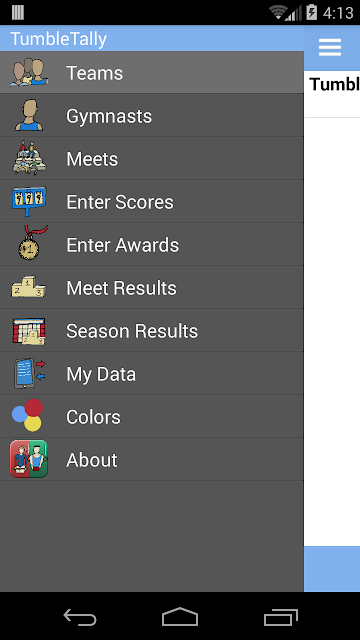The image size is (360, 640).
Task: Select the Meets menu item
Action: click(152, 158)
